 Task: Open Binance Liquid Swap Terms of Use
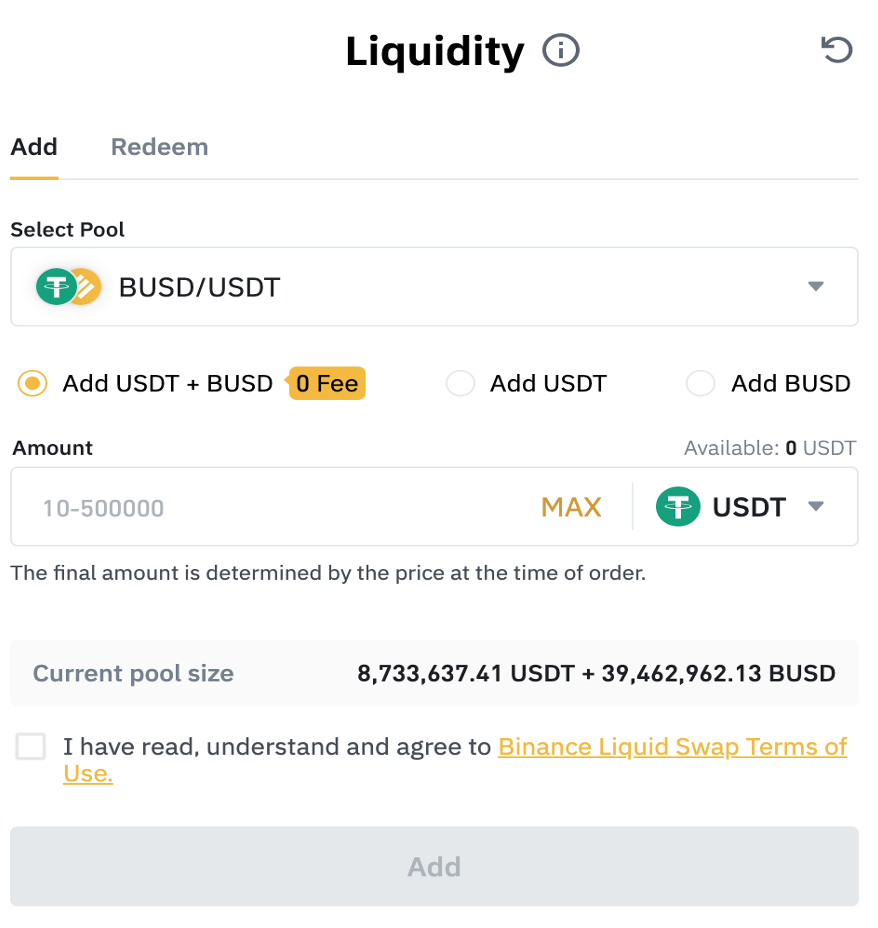coord(672,747)
